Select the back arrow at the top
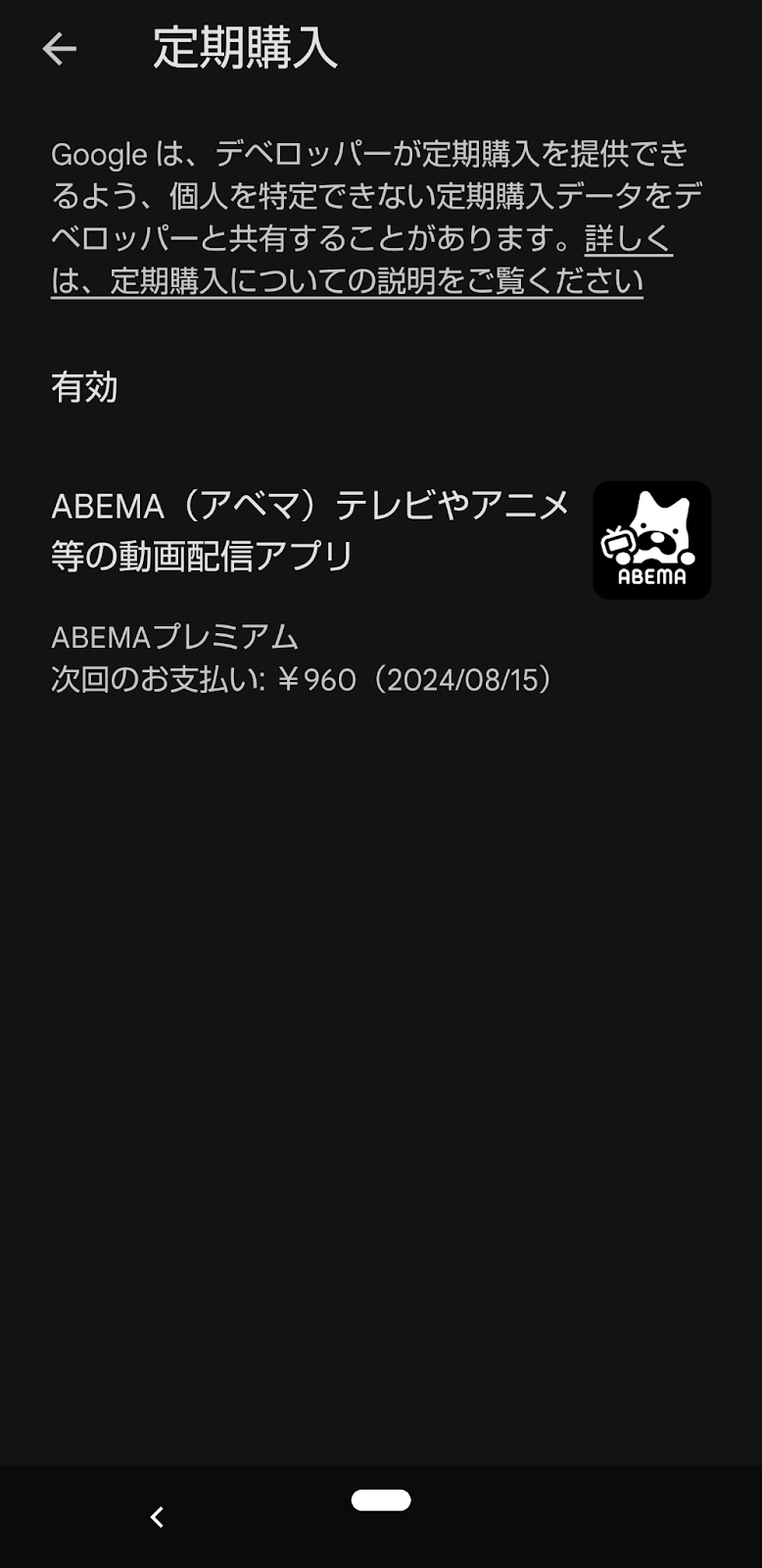762x1568 pixels. (57, 47)
